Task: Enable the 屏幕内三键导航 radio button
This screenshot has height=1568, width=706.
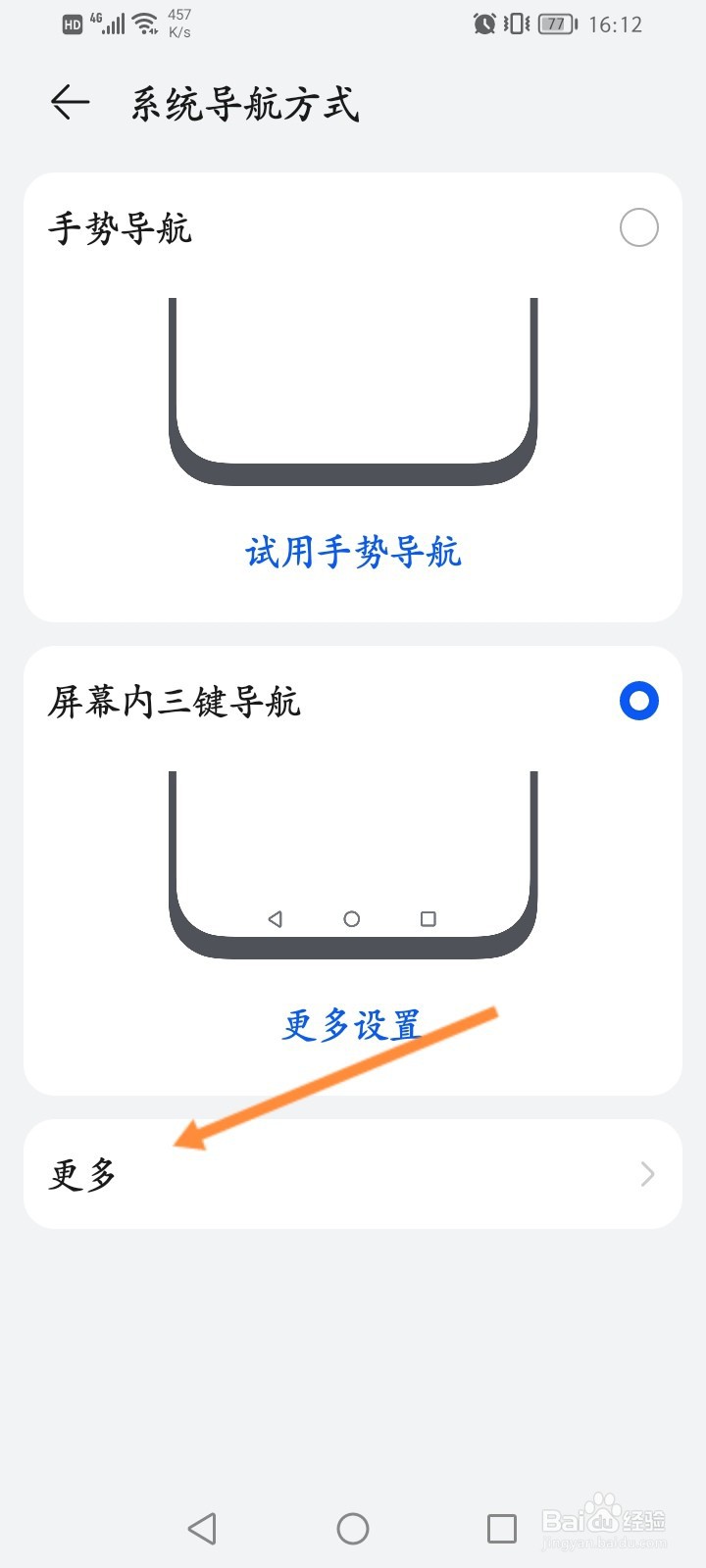Action: [x=638, y=701]
